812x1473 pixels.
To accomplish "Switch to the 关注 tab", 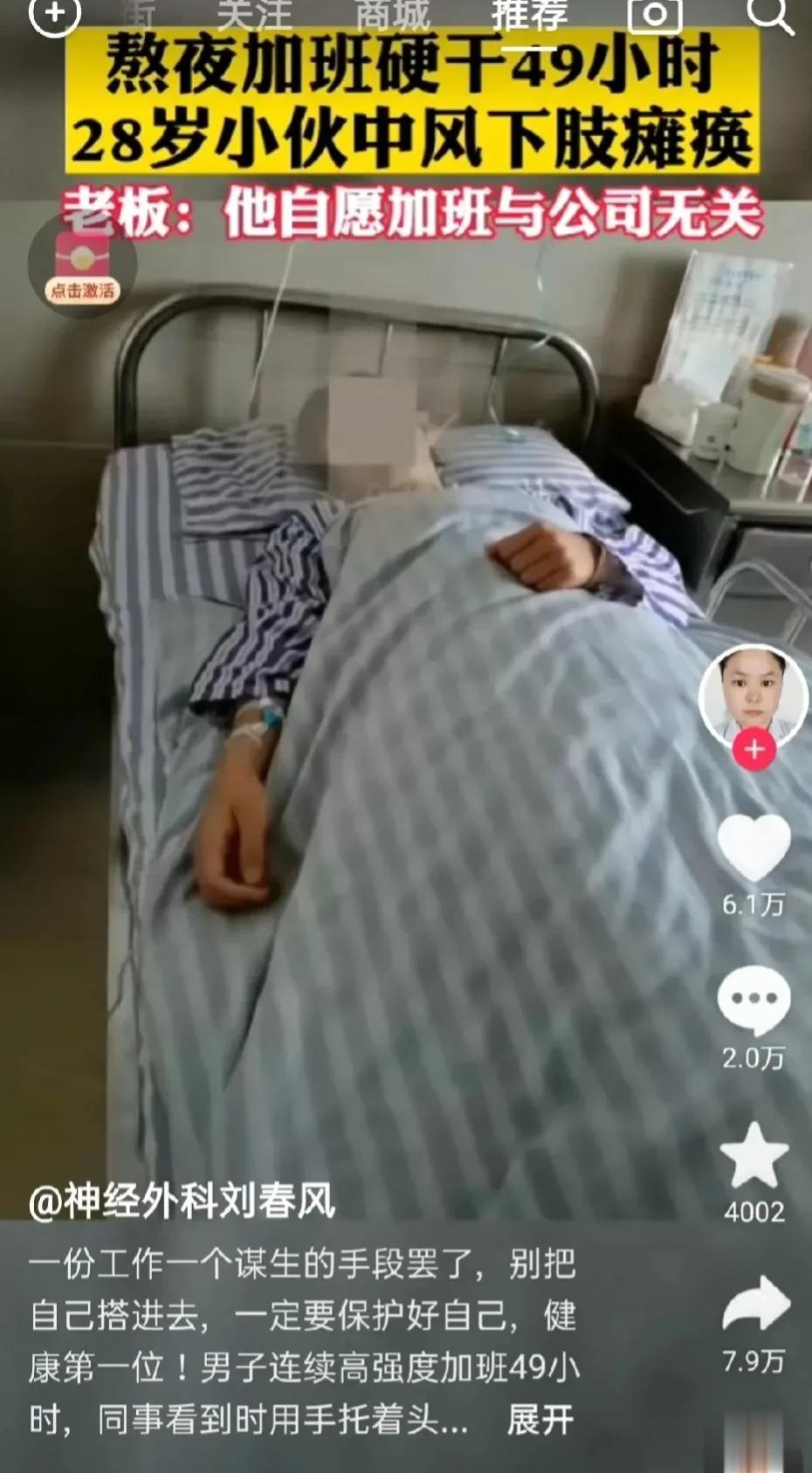I will tap(253, 15).
